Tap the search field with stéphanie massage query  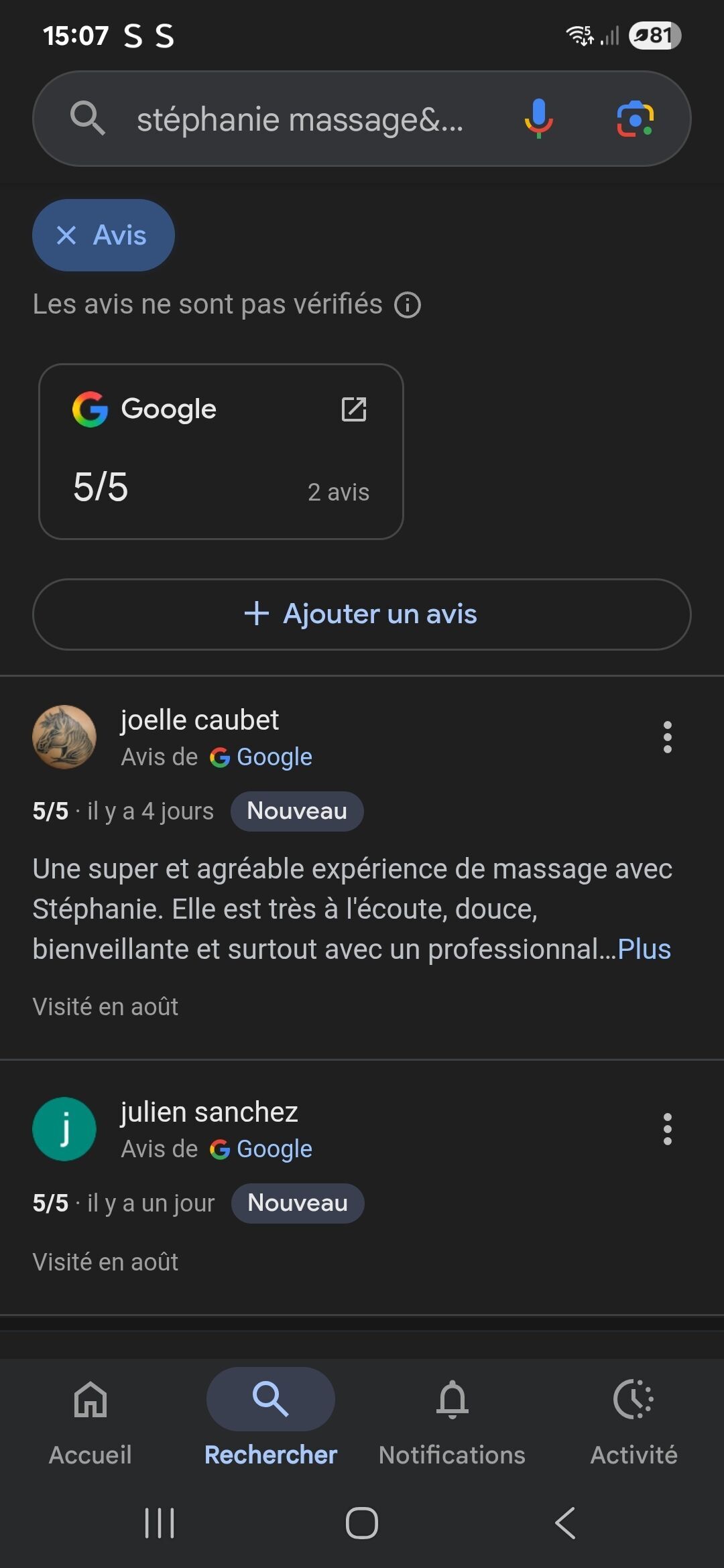pyautogui.click(x=299, y=120)
